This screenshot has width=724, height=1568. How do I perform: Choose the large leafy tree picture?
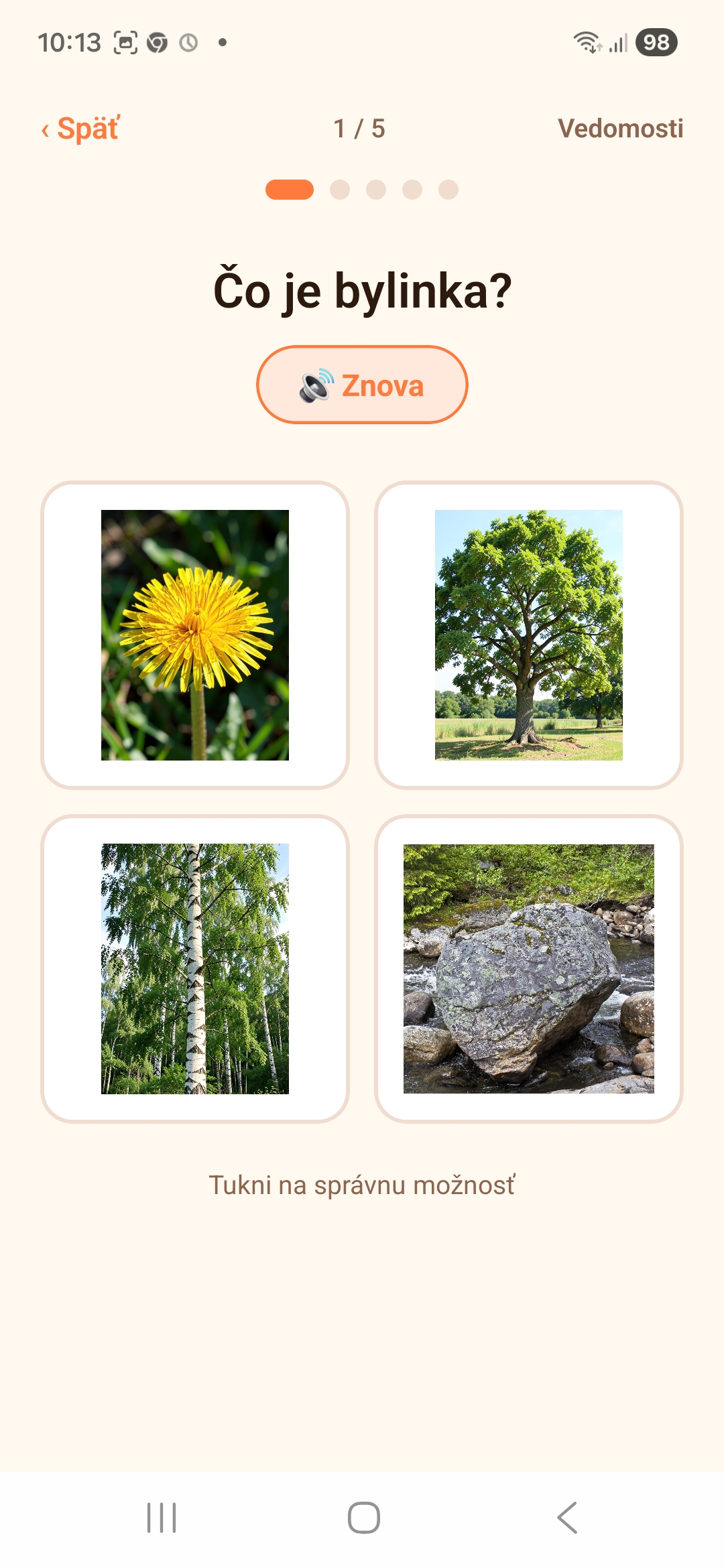(x=529, y=635)
